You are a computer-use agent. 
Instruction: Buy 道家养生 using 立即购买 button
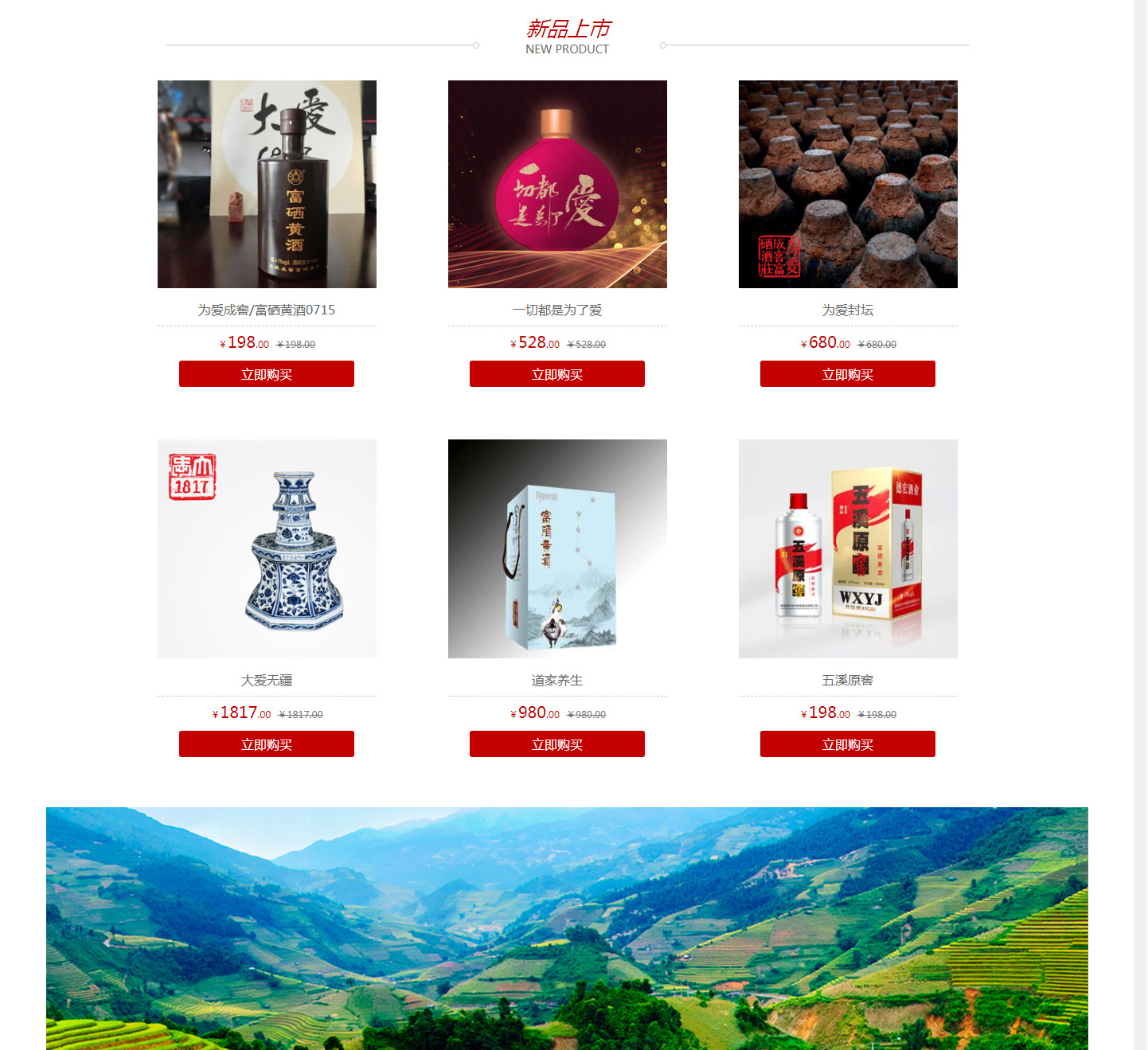coord(556,744)
